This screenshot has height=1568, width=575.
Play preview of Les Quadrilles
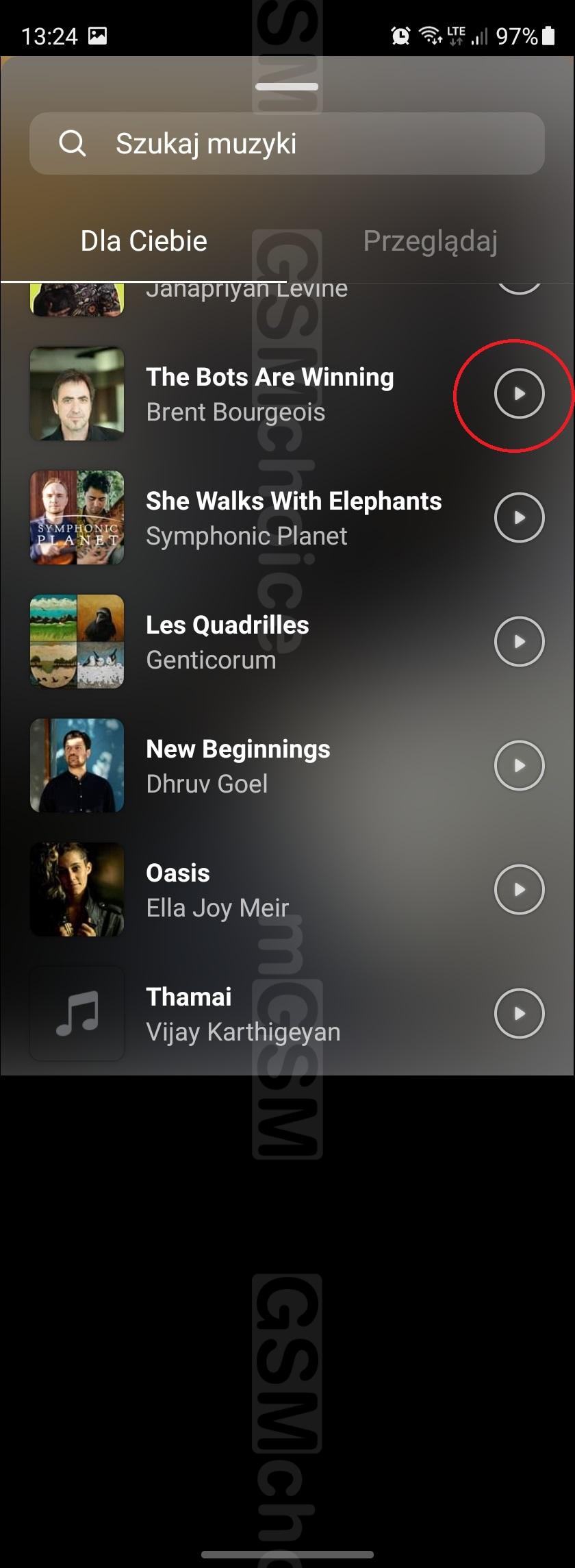(519, 642)
